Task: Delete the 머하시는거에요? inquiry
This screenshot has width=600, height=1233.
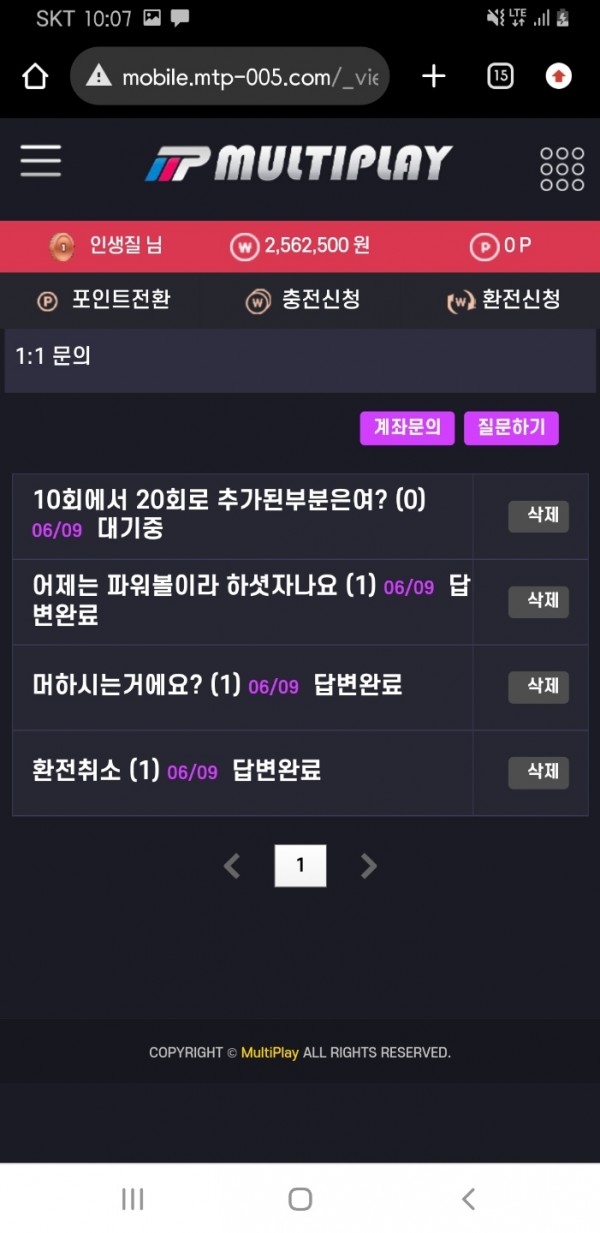Action: coord(539,687)
